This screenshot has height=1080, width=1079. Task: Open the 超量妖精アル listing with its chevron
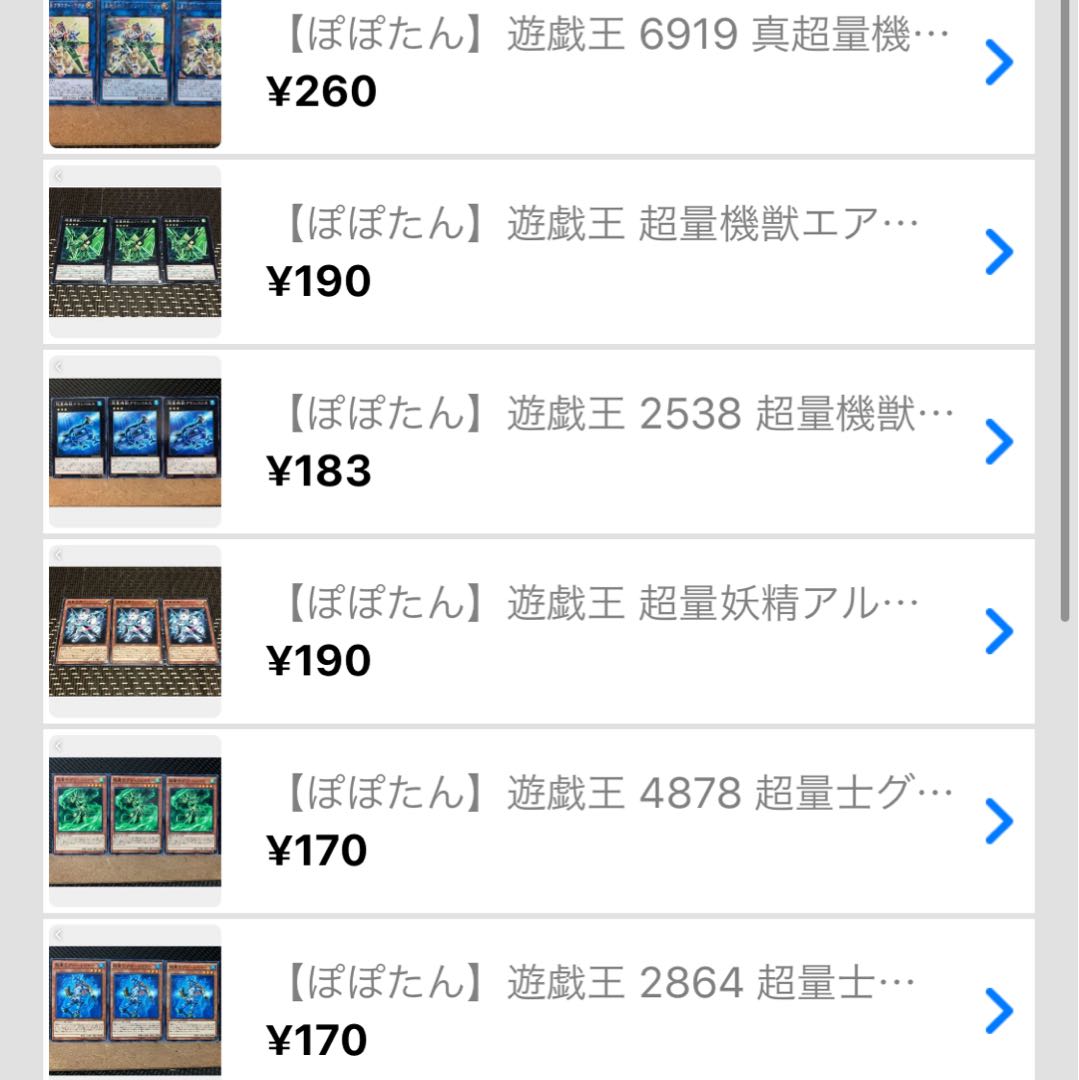pos(997,632)
